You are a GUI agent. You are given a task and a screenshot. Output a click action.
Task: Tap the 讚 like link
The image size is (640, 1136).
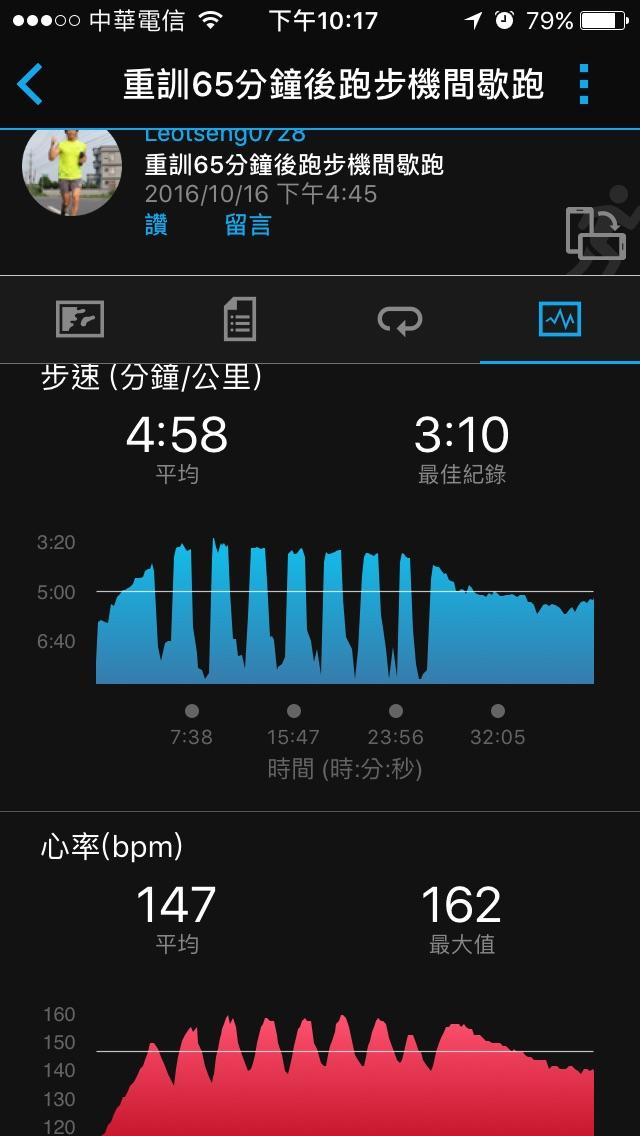156,225
